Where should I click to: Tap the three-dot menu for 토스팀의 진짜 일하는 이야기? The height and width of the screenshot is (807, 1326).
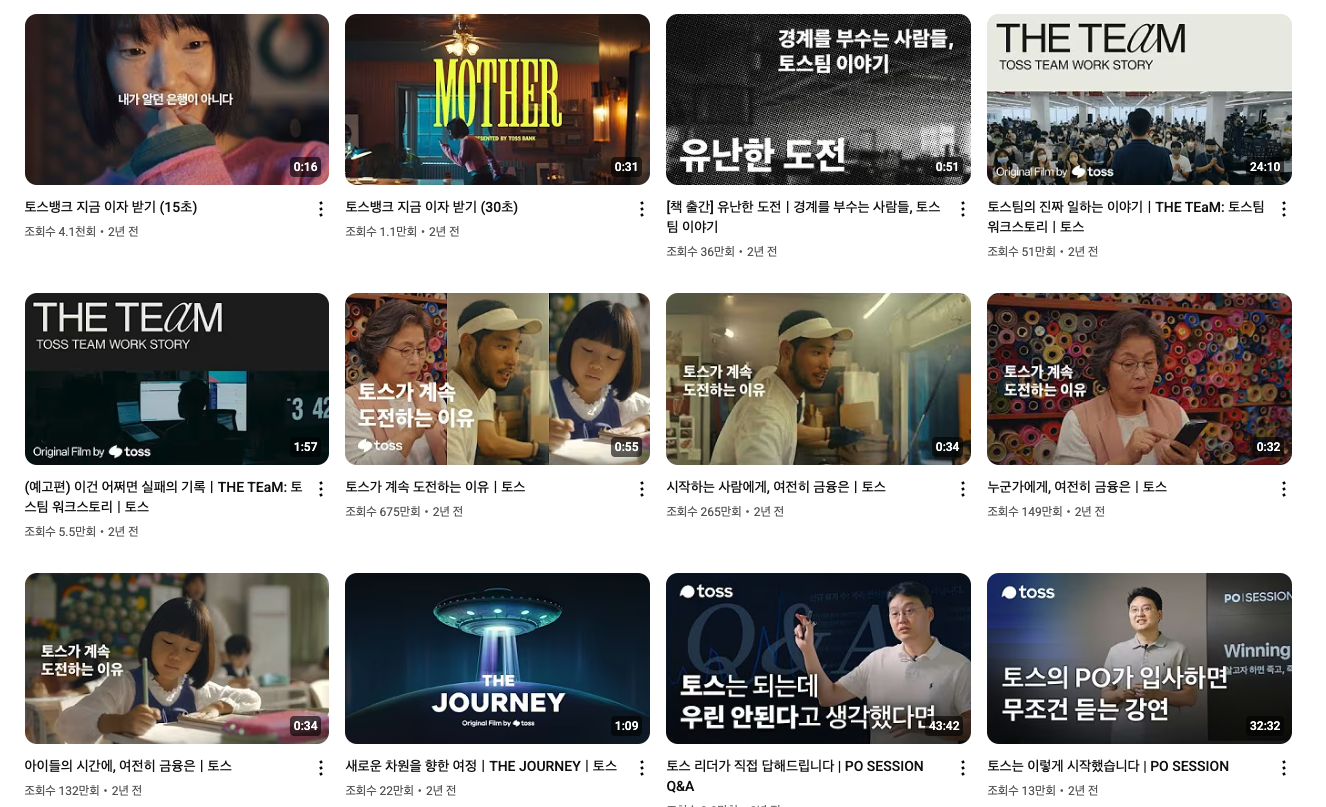1284,209
